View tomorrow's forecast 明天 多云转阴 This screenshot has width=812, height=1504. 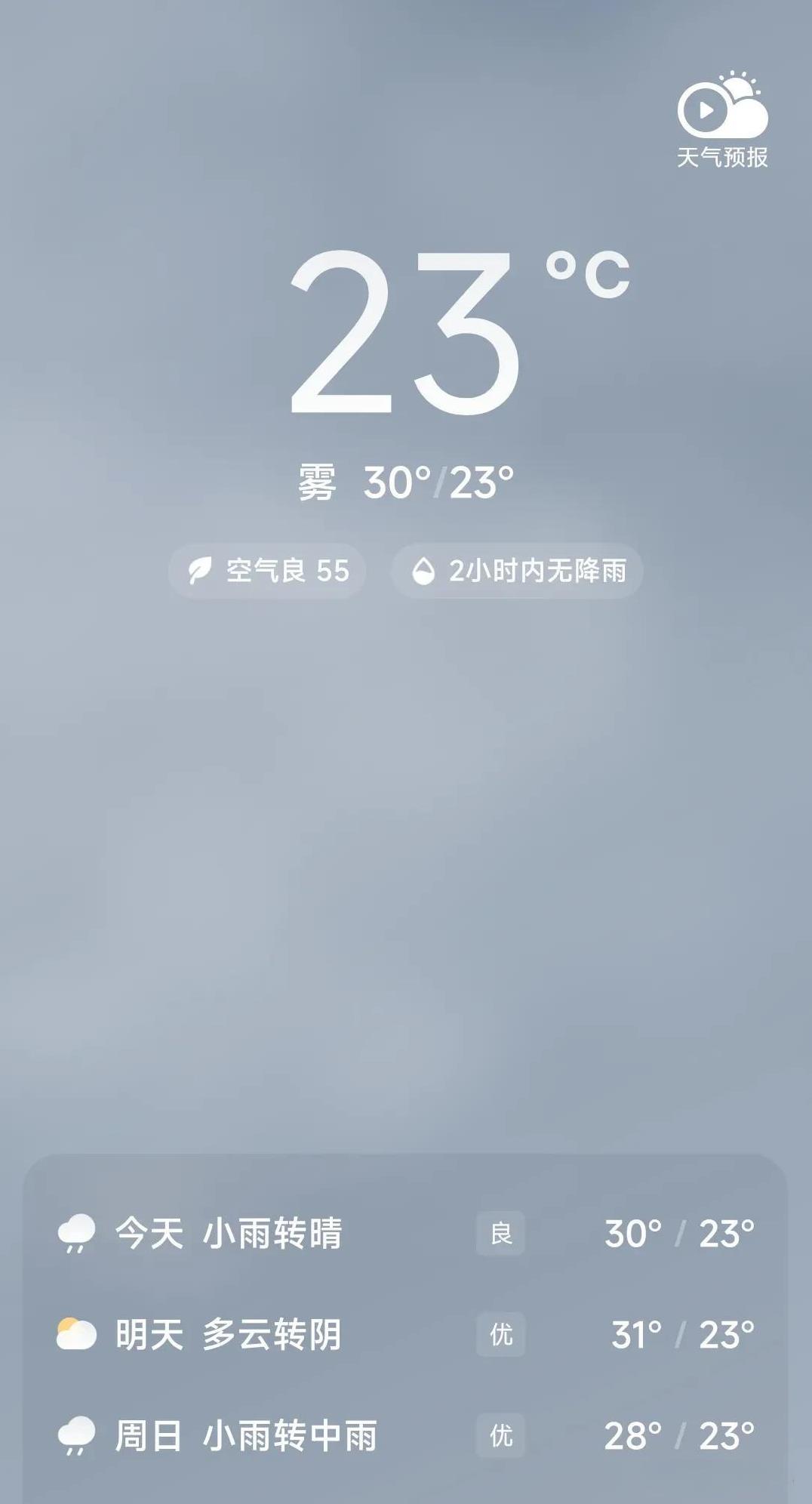click(406, 1335)
